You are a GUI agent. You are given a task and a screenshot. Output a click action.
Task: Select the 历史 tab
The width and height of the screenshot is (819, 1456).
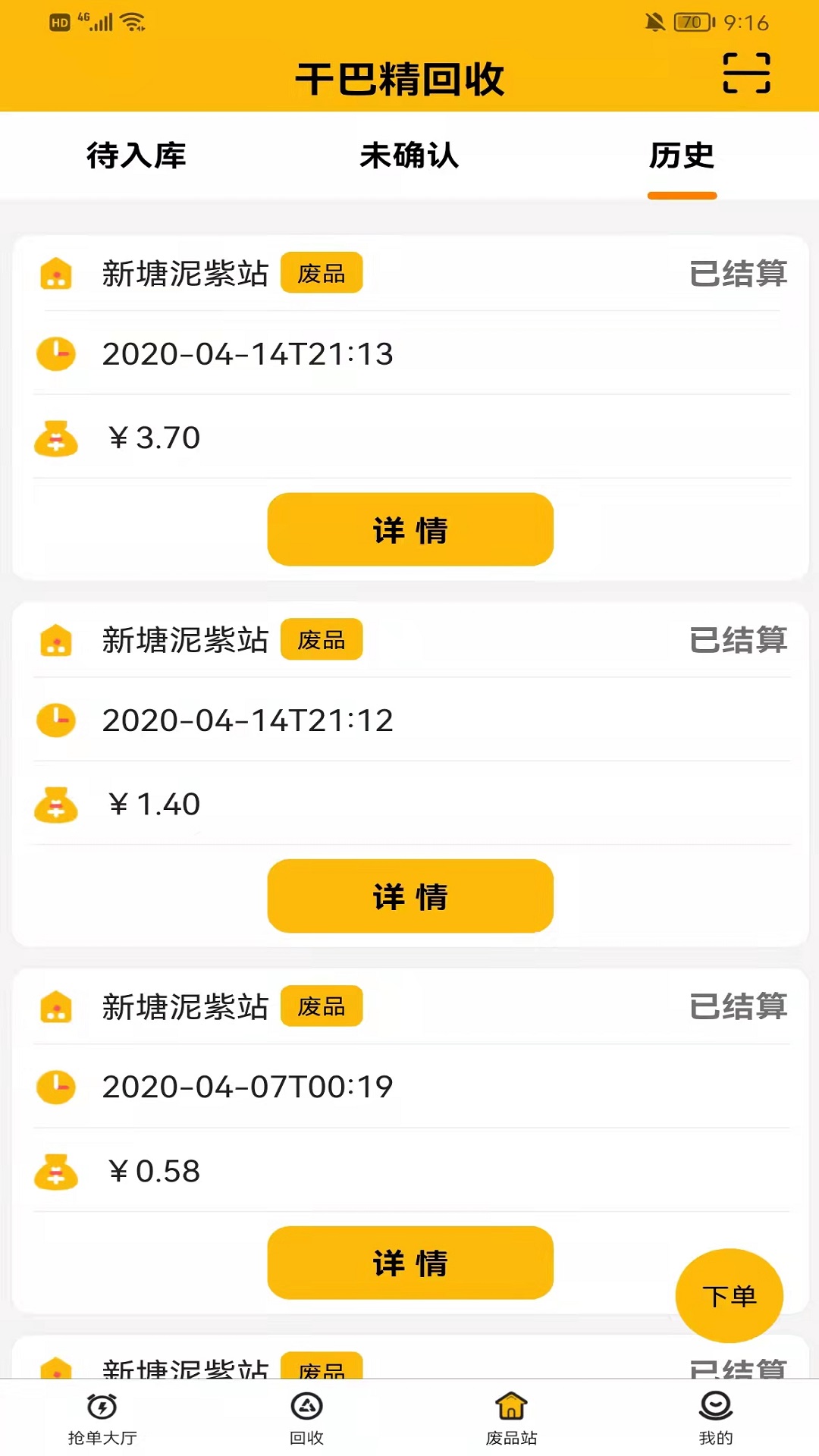pos(682,155)
